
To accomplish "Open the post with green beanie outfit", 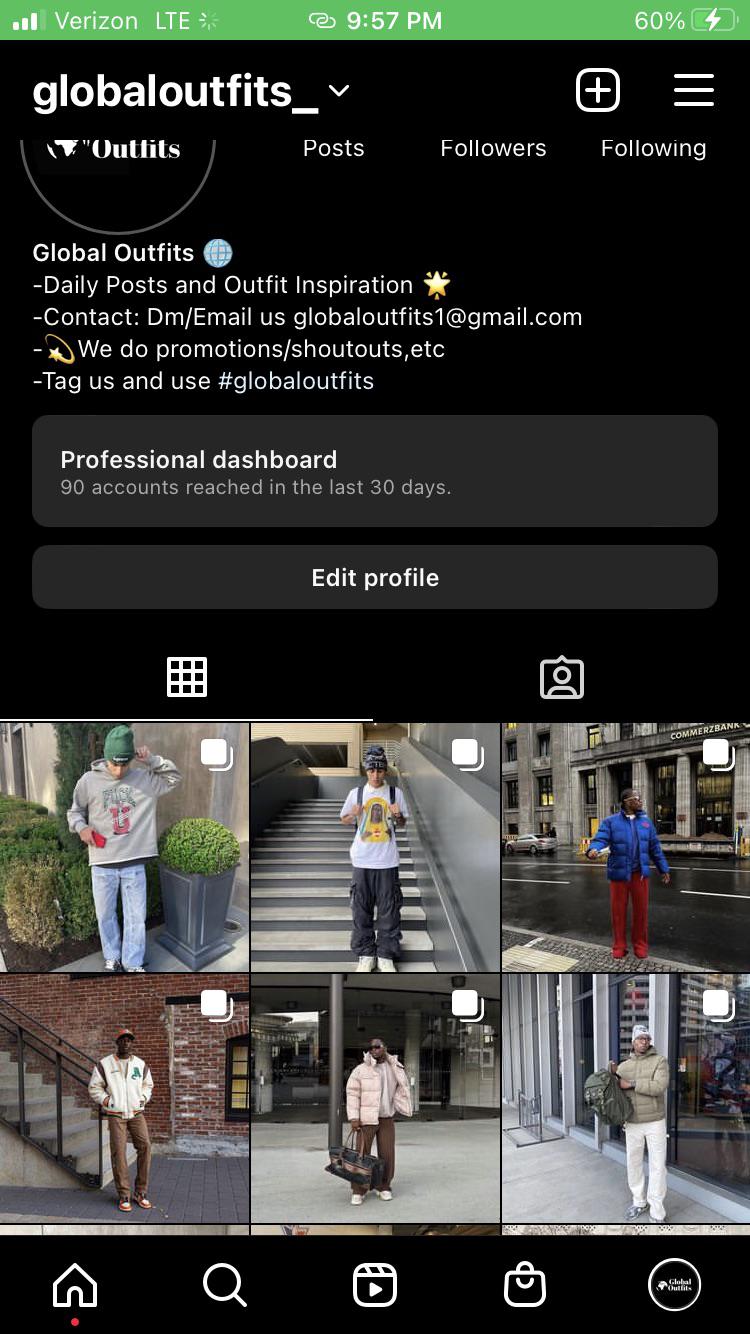I will click(124, 847).
